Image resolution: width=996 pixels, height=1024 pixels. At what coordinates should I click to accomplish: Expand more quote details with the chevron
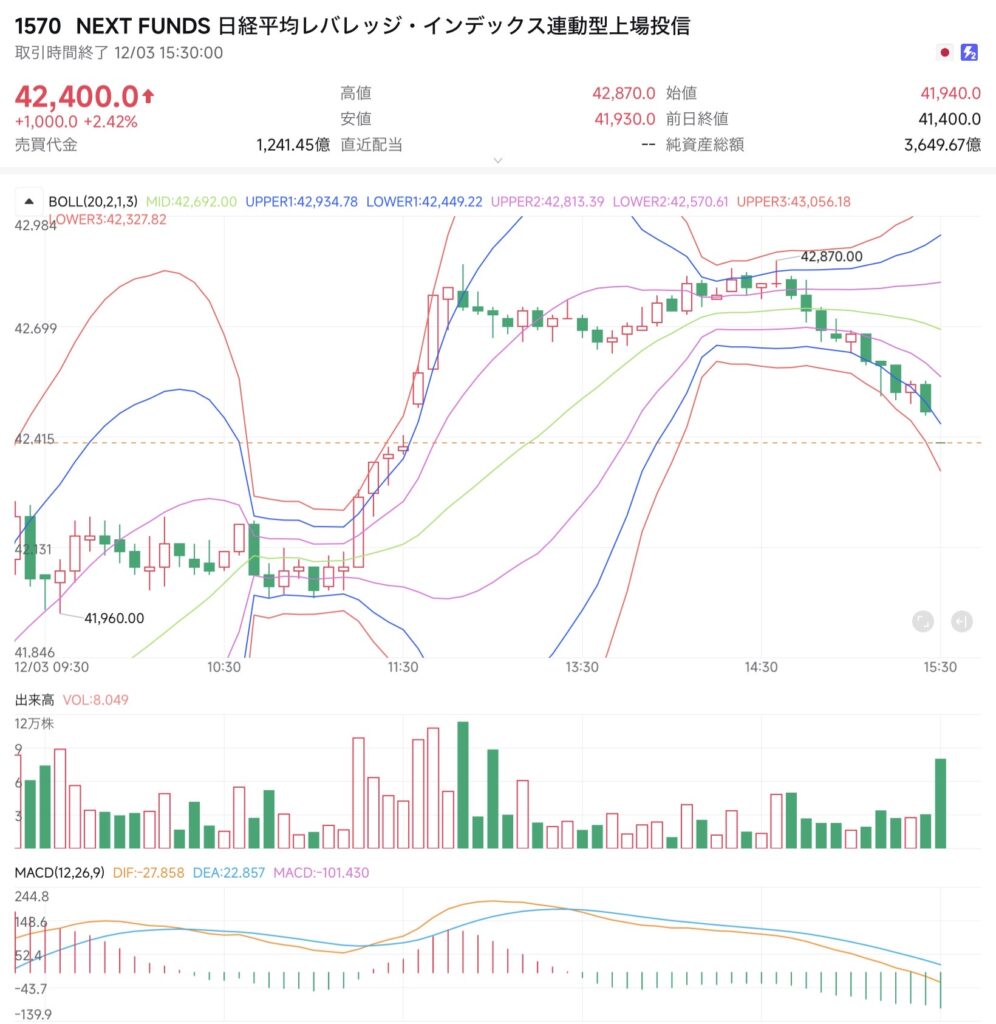pos(498,160)
